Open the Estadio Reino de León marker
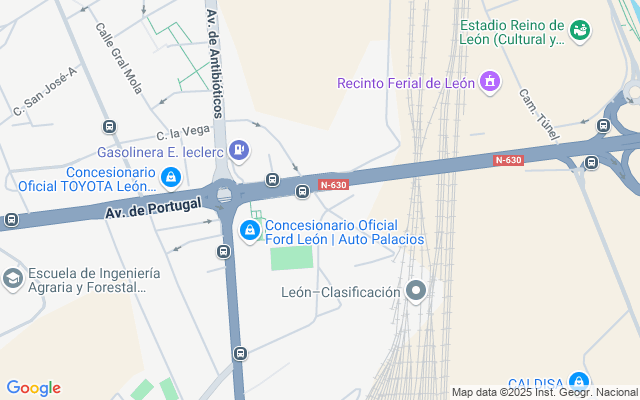Viewport: 640px width, 400px height. tap(579, 32)
